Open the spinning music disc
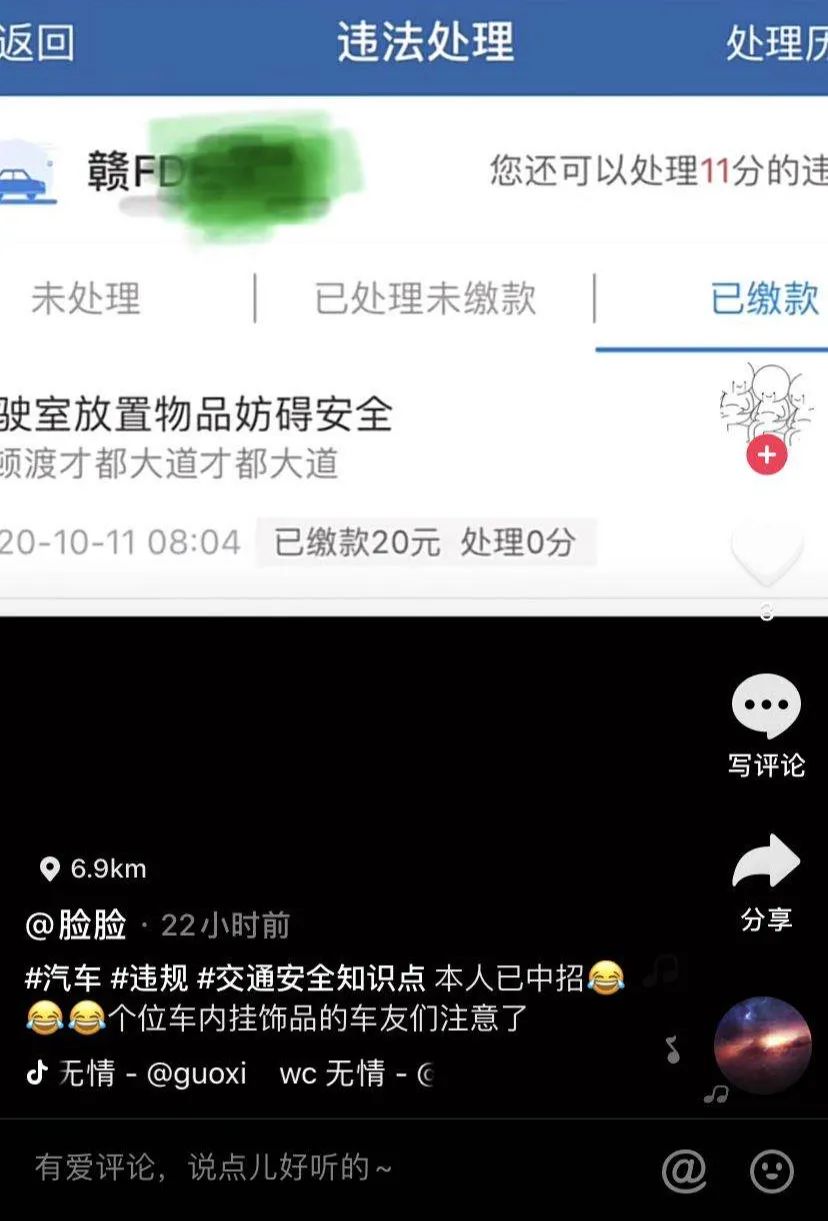This screenshot has height=1221, width=828. [763, 1045]
